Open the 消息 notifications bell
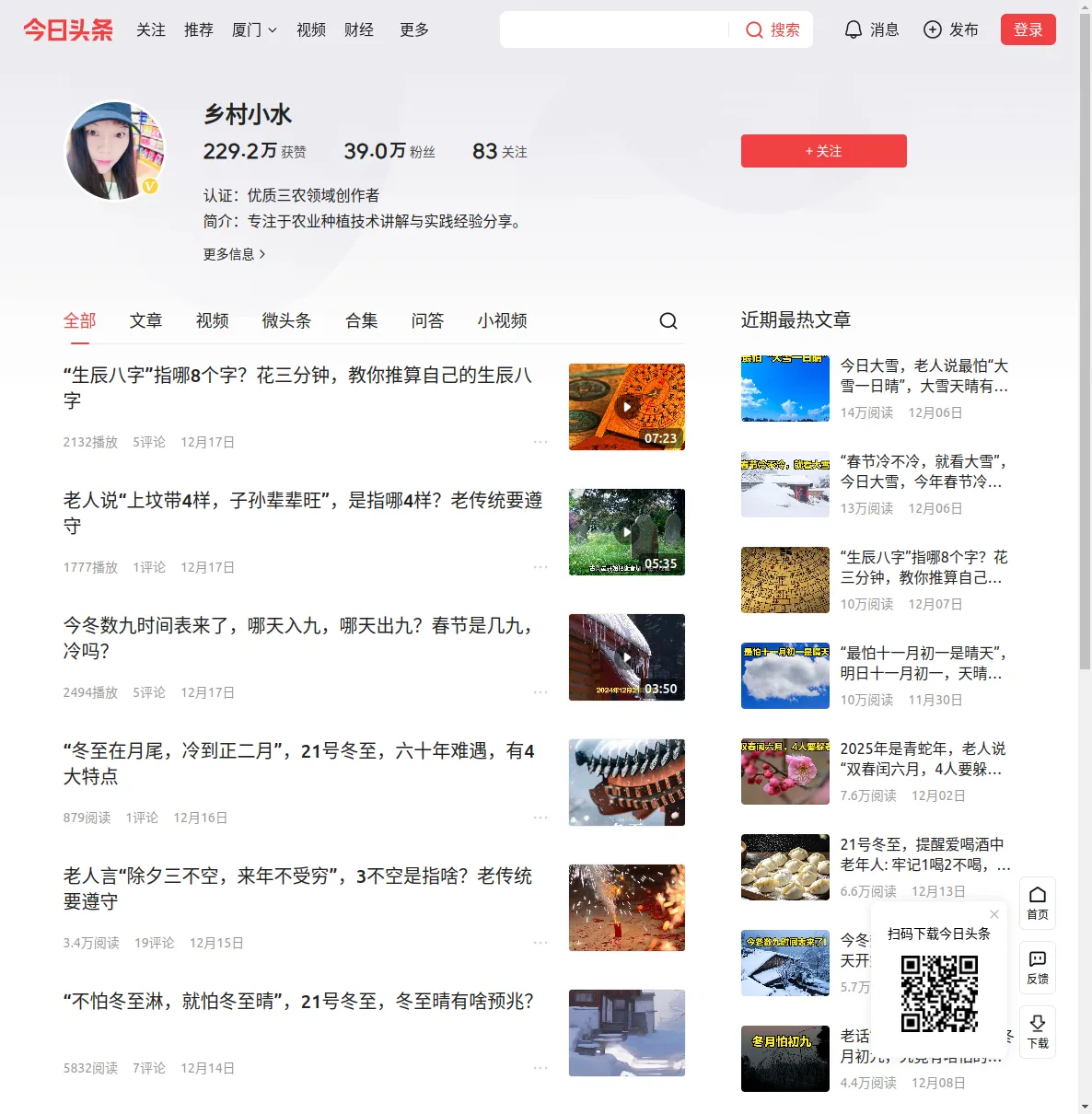The height and width of the screenshot is (1114, 1092). [x=871, y=29]
